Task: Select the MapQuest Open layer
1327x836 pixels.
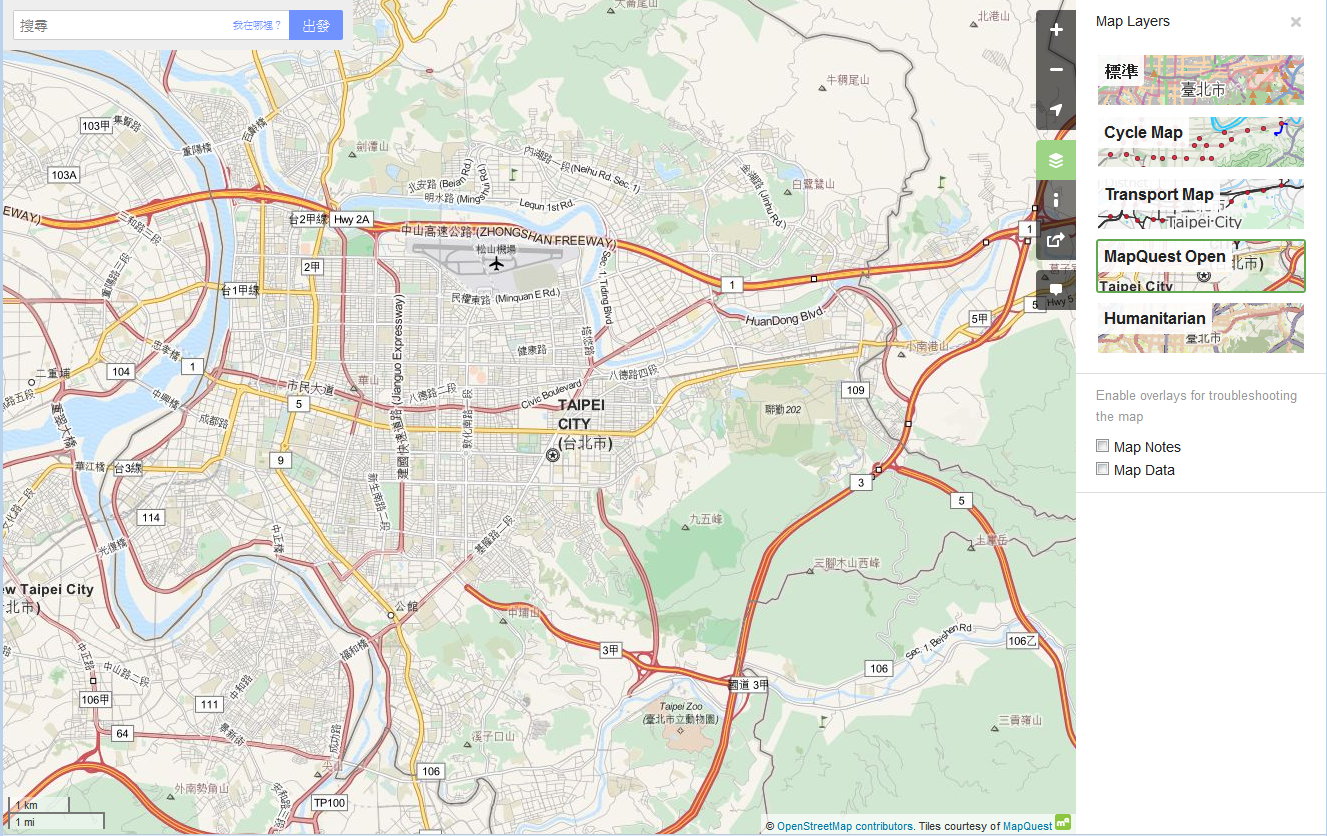Action: pos(1201,266)
